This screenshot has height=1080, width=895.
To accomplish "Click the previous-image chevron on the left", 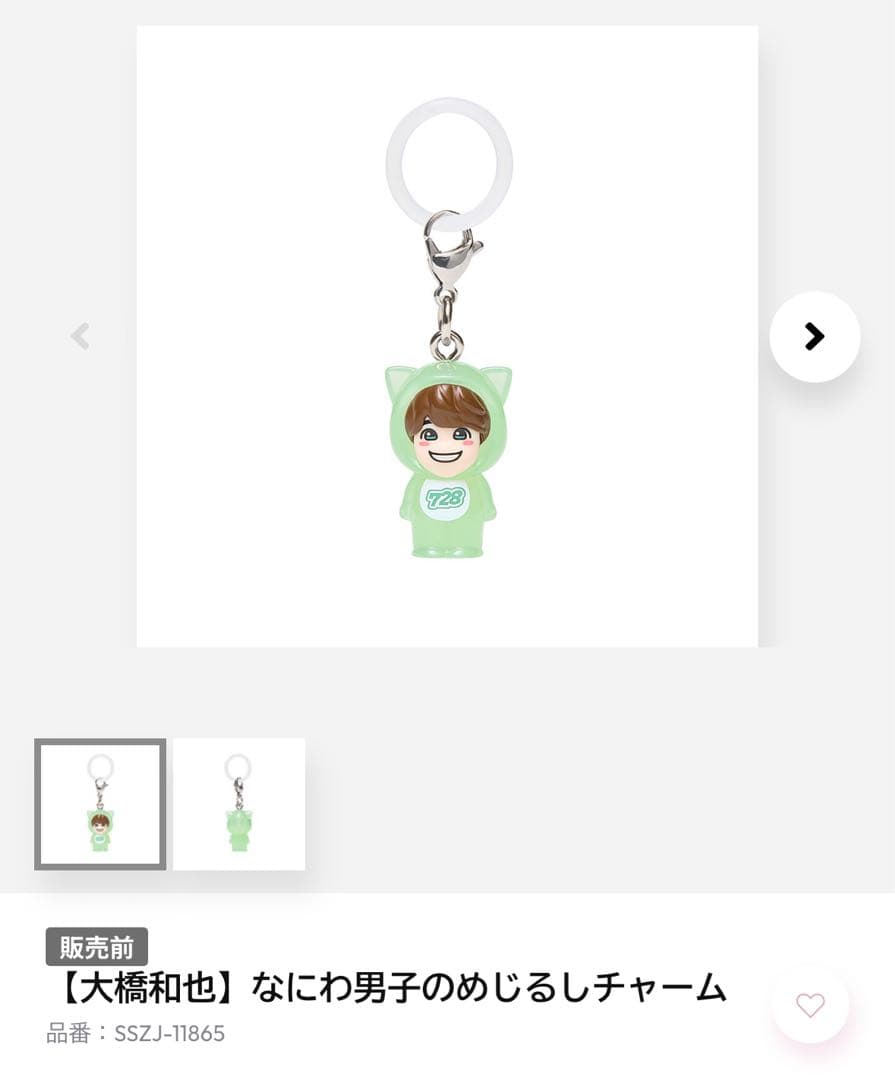I will tap(80, 337).
